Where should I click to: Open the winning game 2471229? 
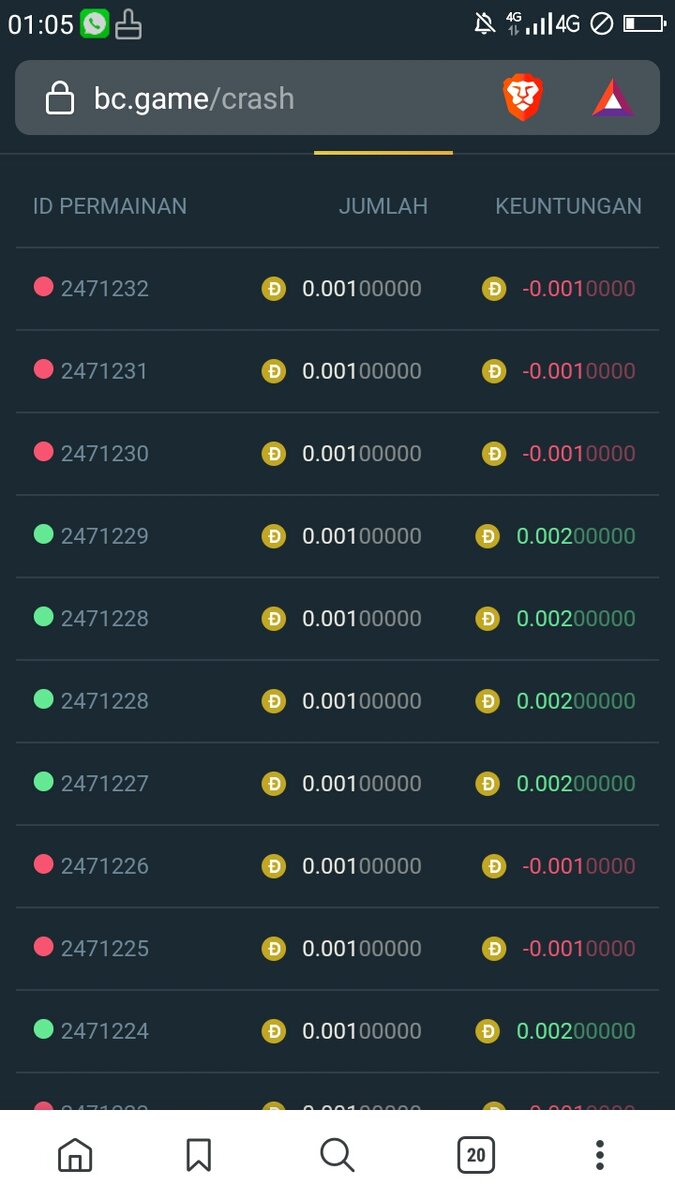click(x=104, y=536)
